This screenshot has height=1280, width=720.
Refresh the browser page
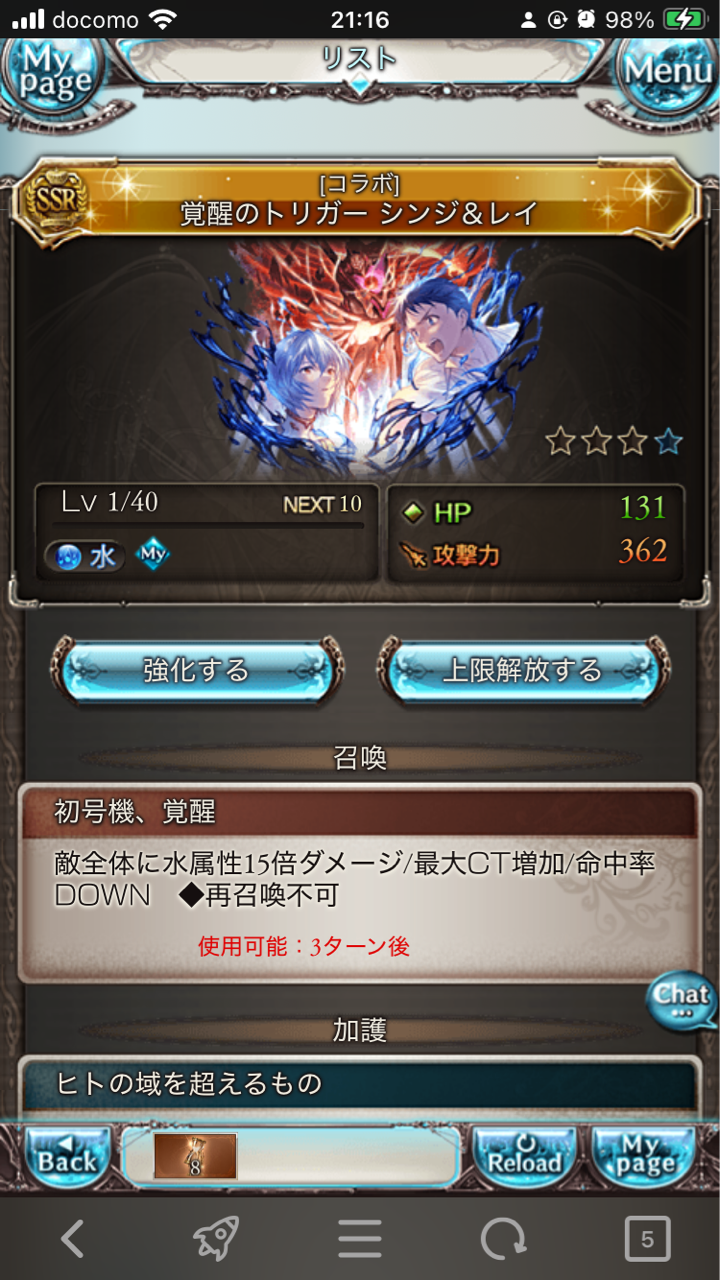point(503,1240)
